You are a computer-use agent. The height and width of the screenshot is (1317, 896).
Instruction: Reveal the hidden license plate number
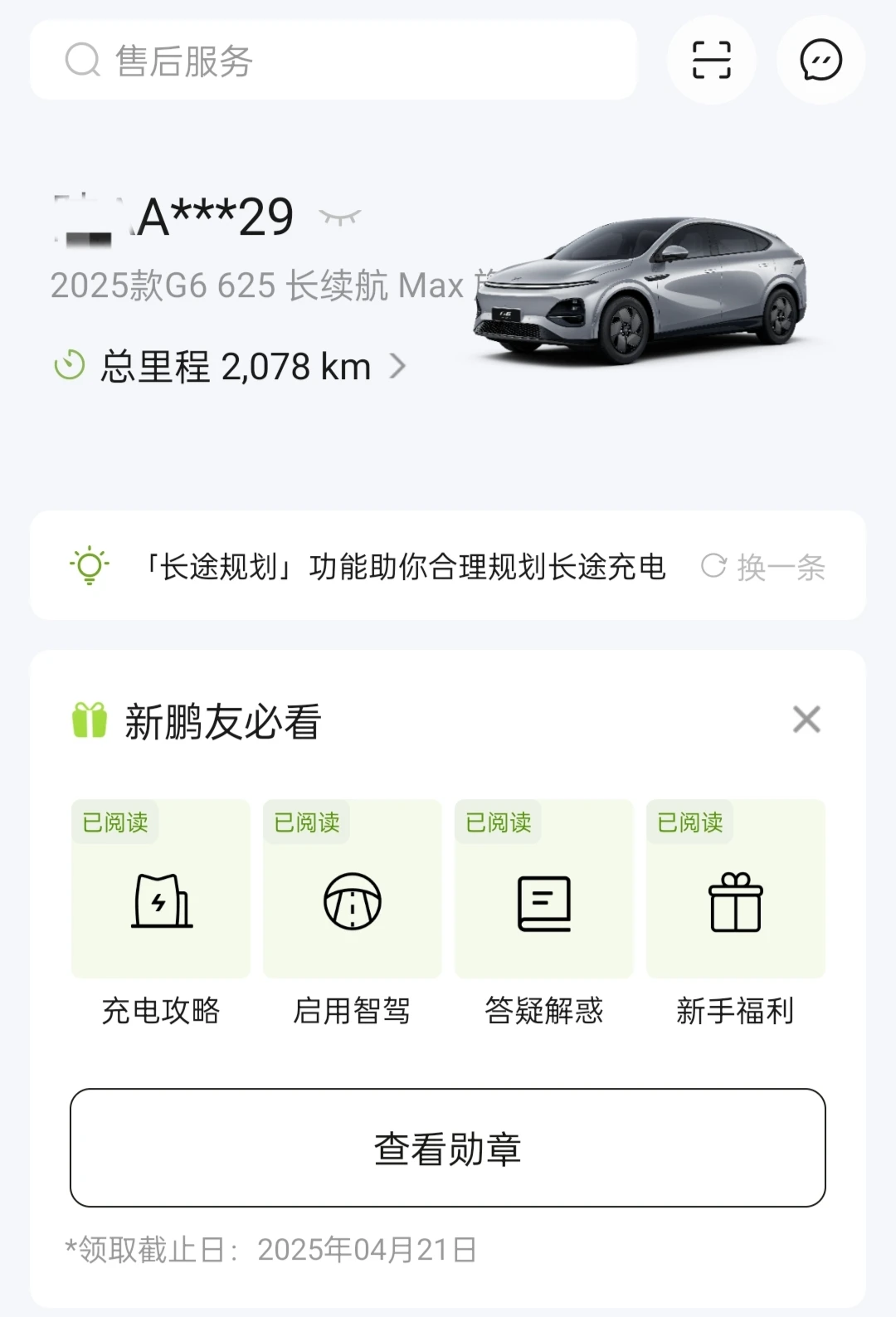(340, 217)
